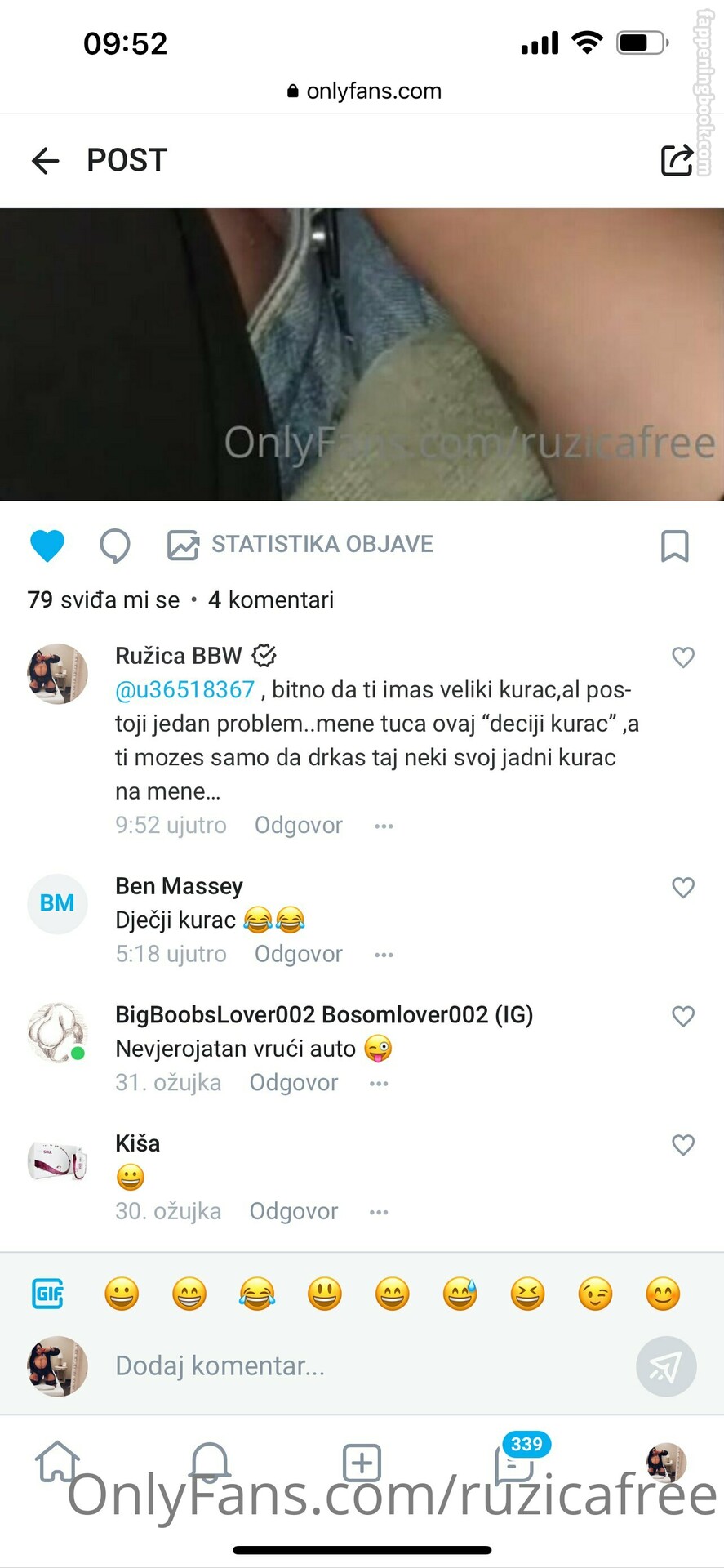Image resolution: width=724 pixels, height=1568 pixels.
Task: Bookmark this post
Action: [x=675, y=546]
